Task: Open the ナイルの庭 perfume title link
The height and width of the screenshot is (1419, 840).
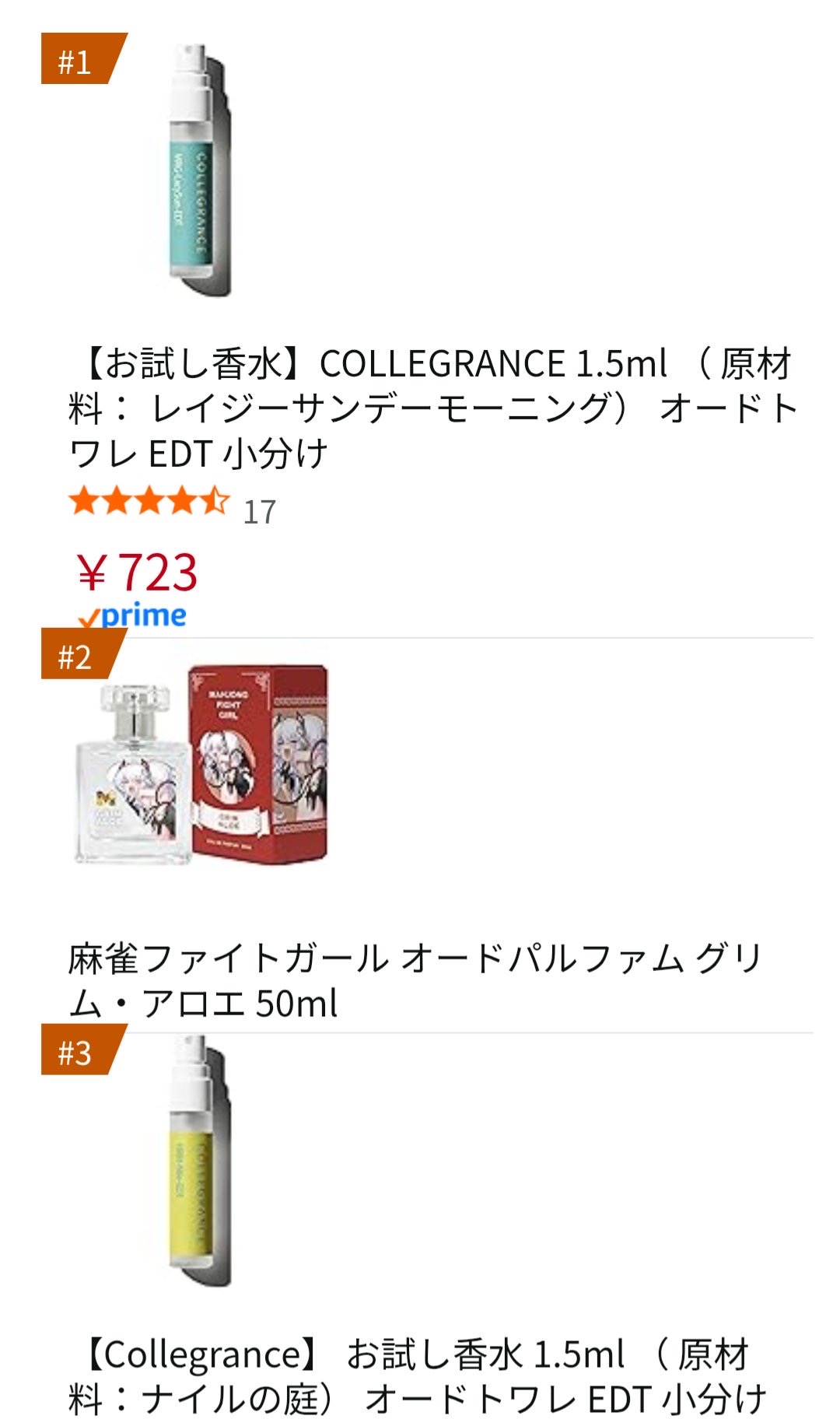Action: tap(416, 1377)
